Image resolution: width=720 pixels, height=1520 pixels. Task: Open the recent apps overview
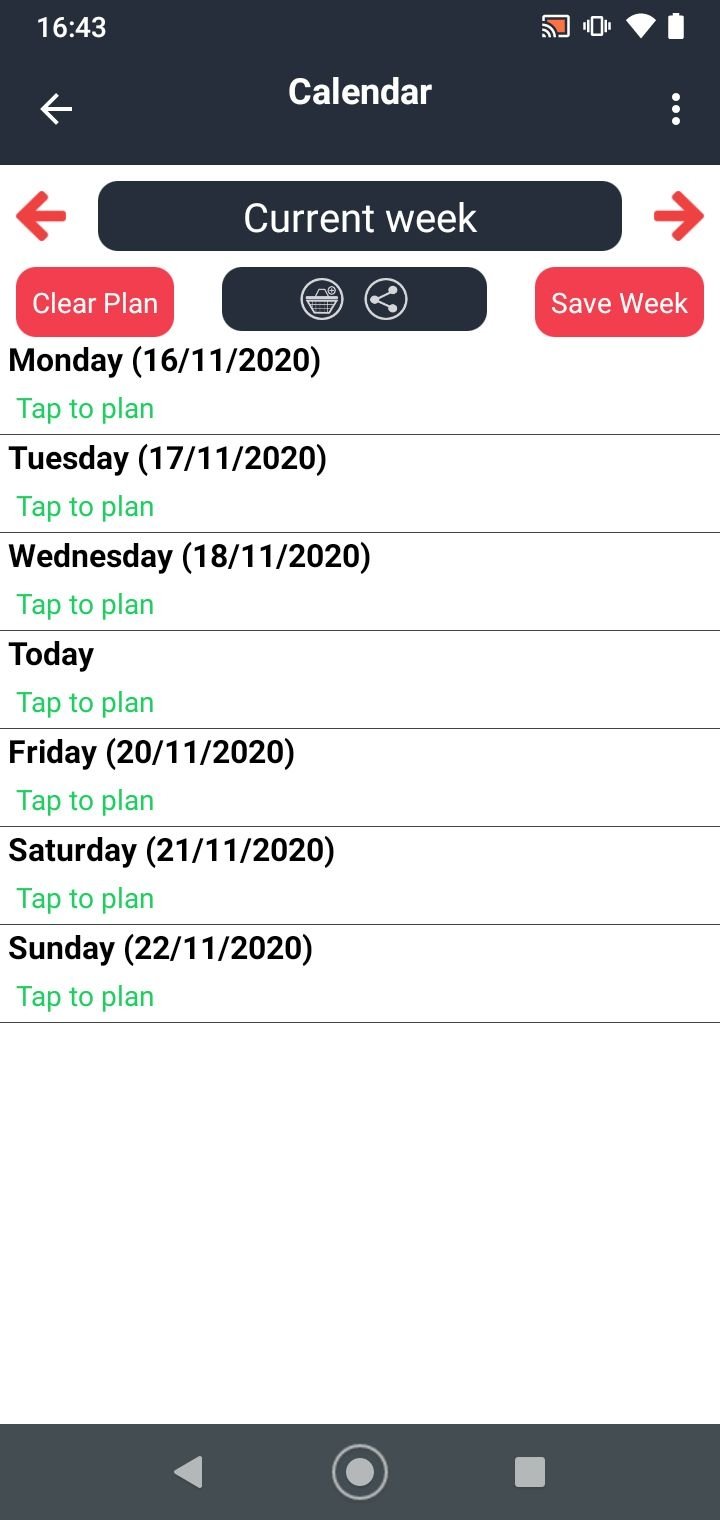(529, 1472)
